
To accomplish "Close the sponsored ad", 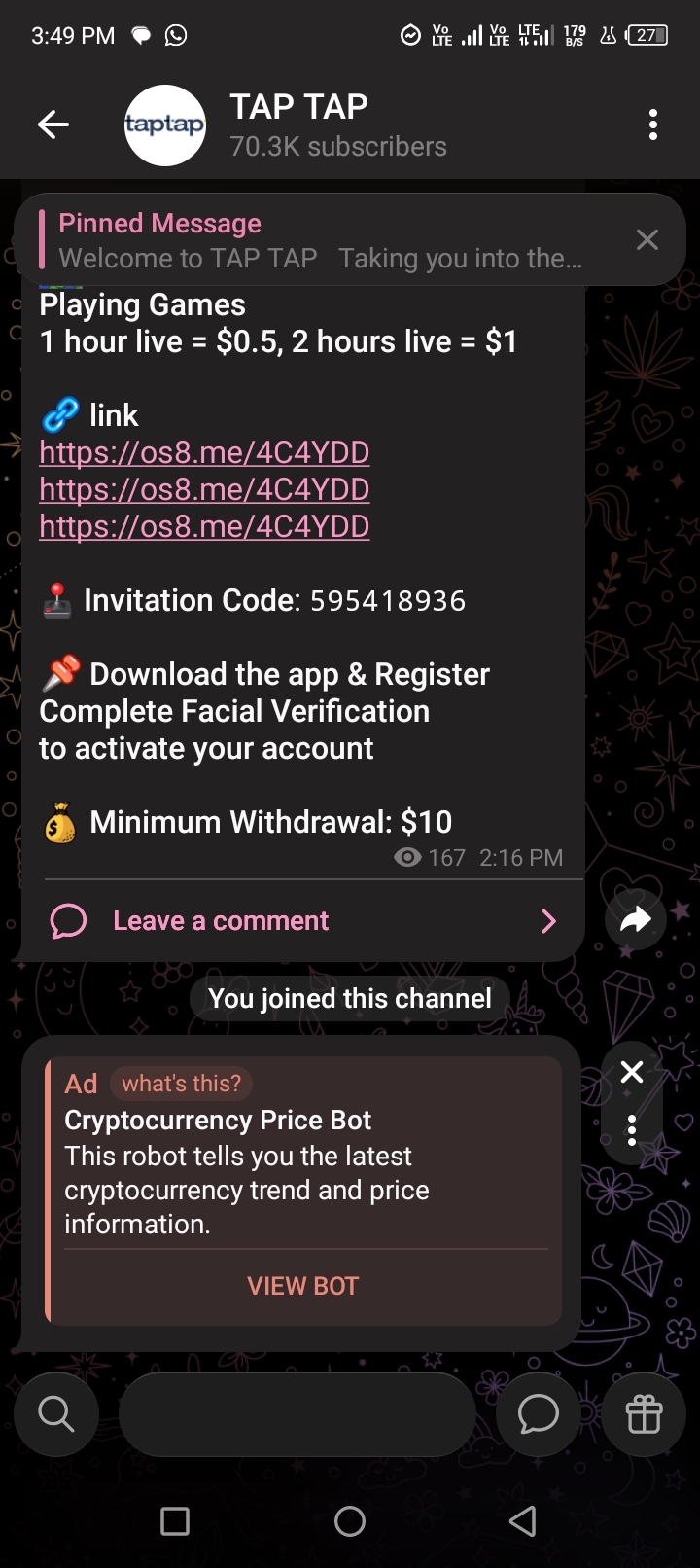I will click(x=632, y=1072).
